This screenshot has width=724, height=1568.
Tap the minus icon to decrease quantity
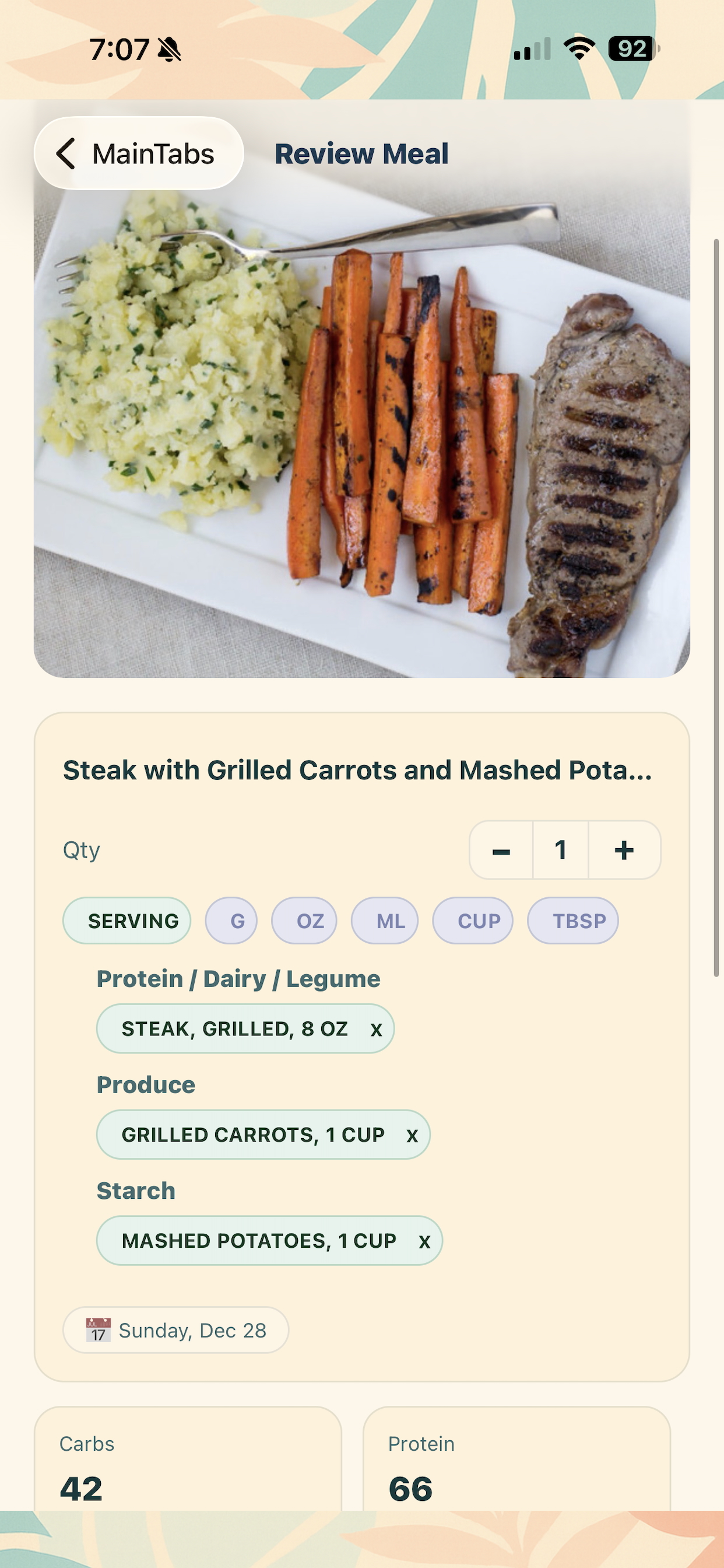pos(500,850)
